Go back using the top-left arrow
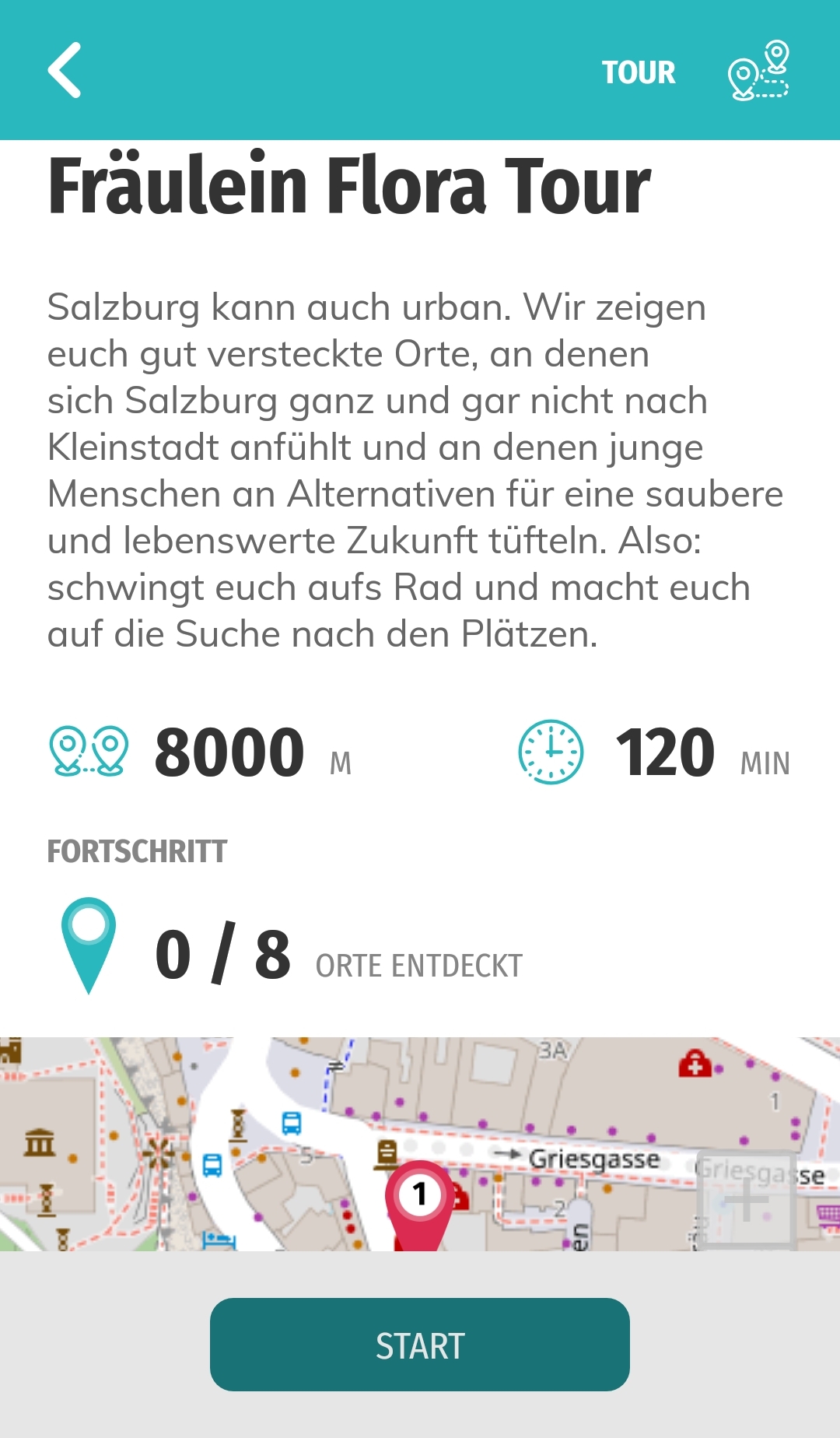This screenshot has width=840, height=1438. (65, 70)
